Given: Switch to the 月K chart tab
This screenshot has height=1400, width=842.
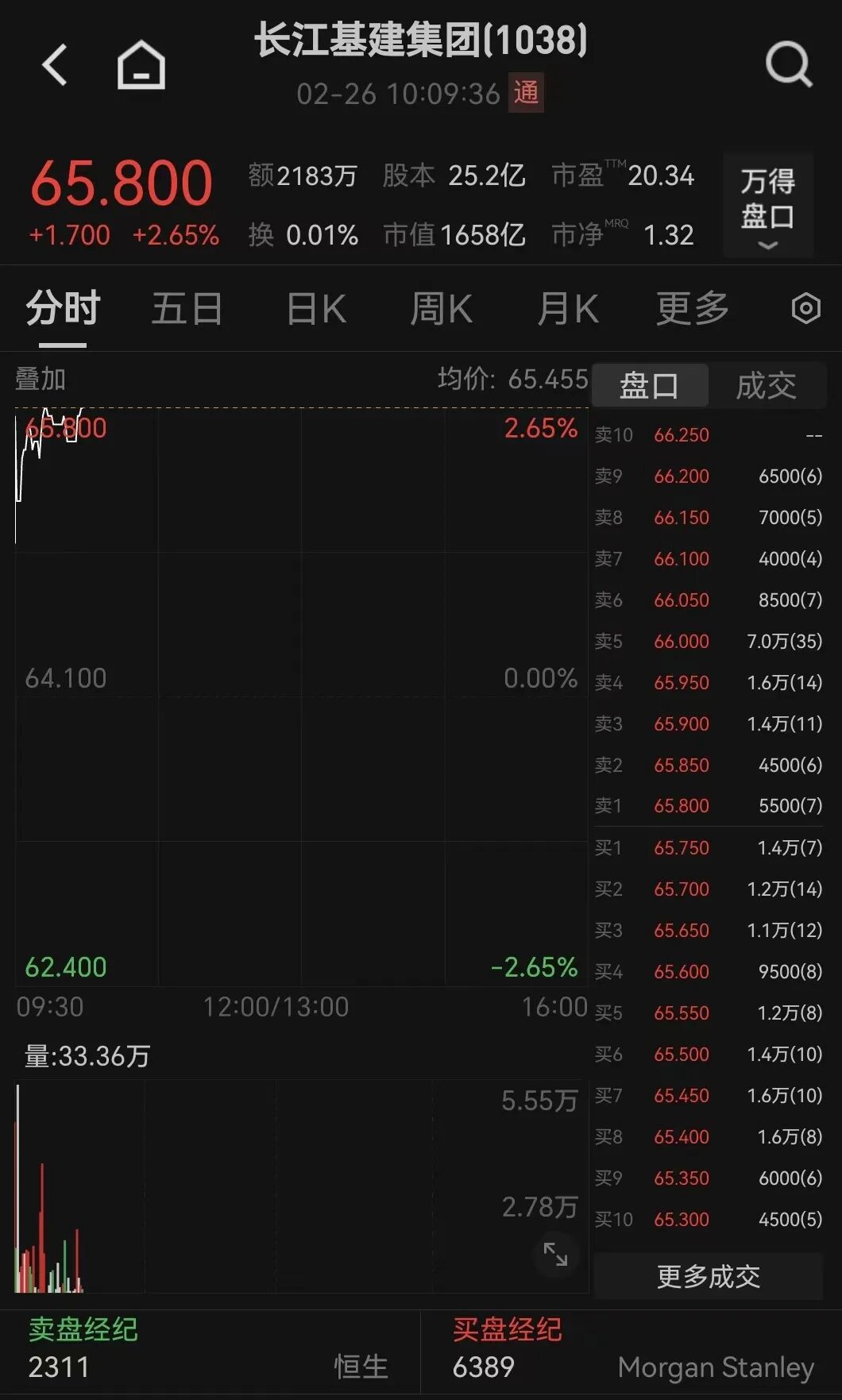Looking at the screenshot, I should [567, 309].
